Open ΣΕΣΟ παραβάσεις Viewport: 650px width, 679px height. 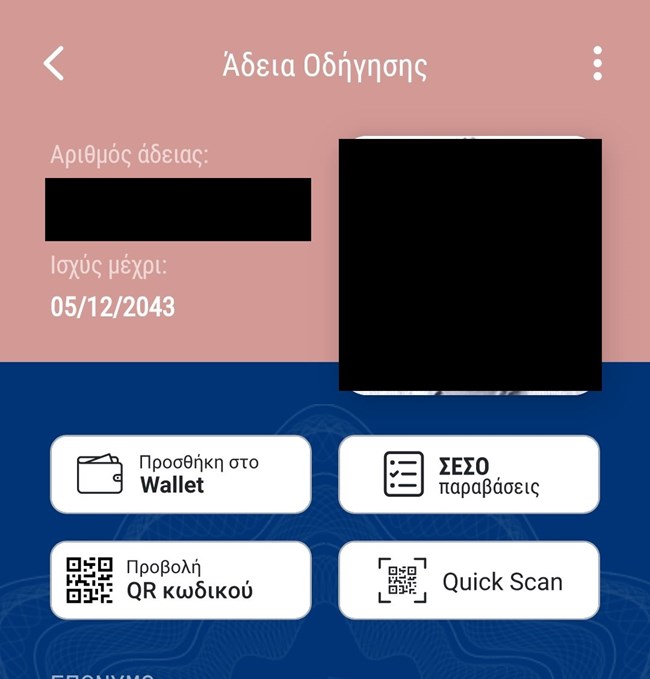(x=469, y=474)
